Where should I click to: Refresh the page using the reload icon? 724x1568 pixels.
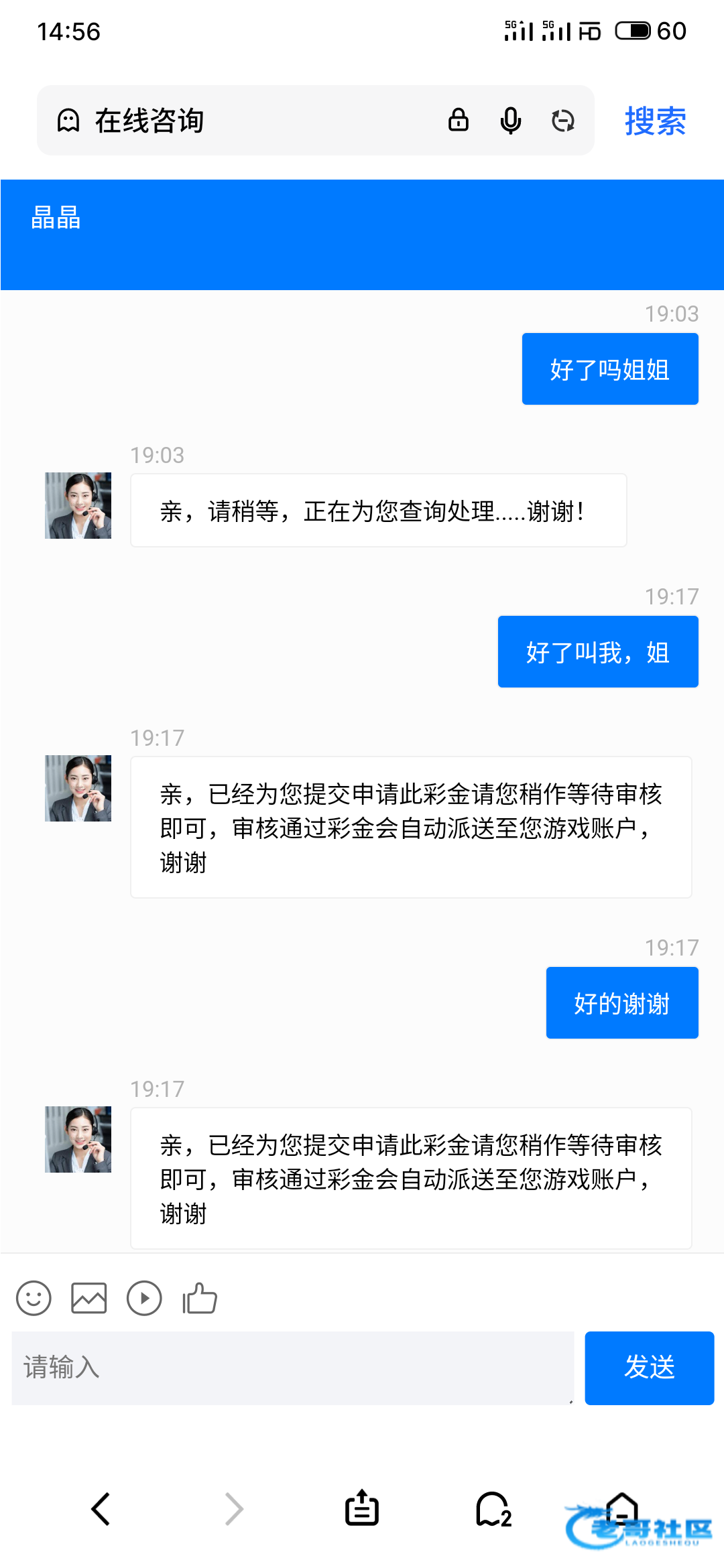click(562, 121)
